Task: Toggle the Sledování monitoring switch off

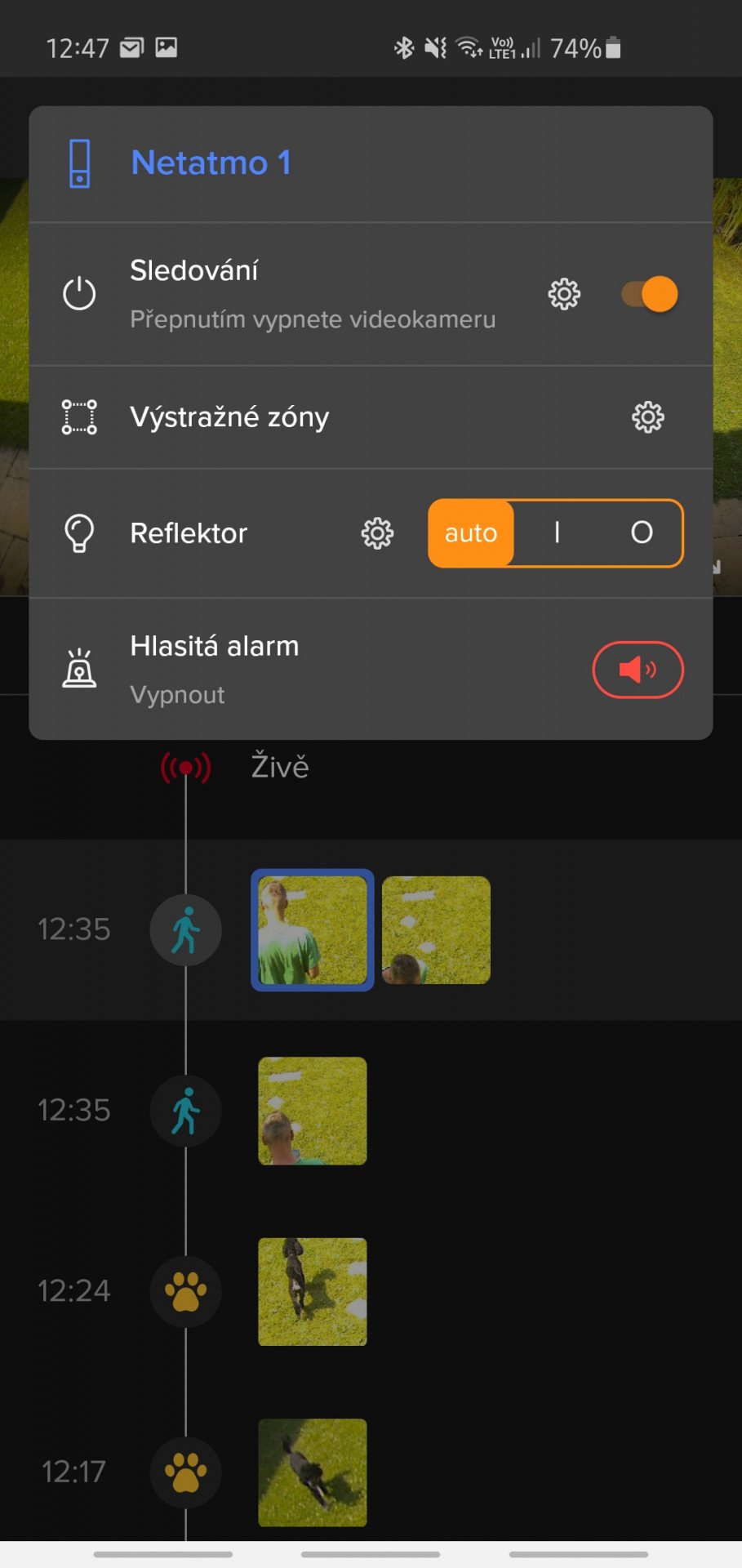Action: tap(650, 294)
